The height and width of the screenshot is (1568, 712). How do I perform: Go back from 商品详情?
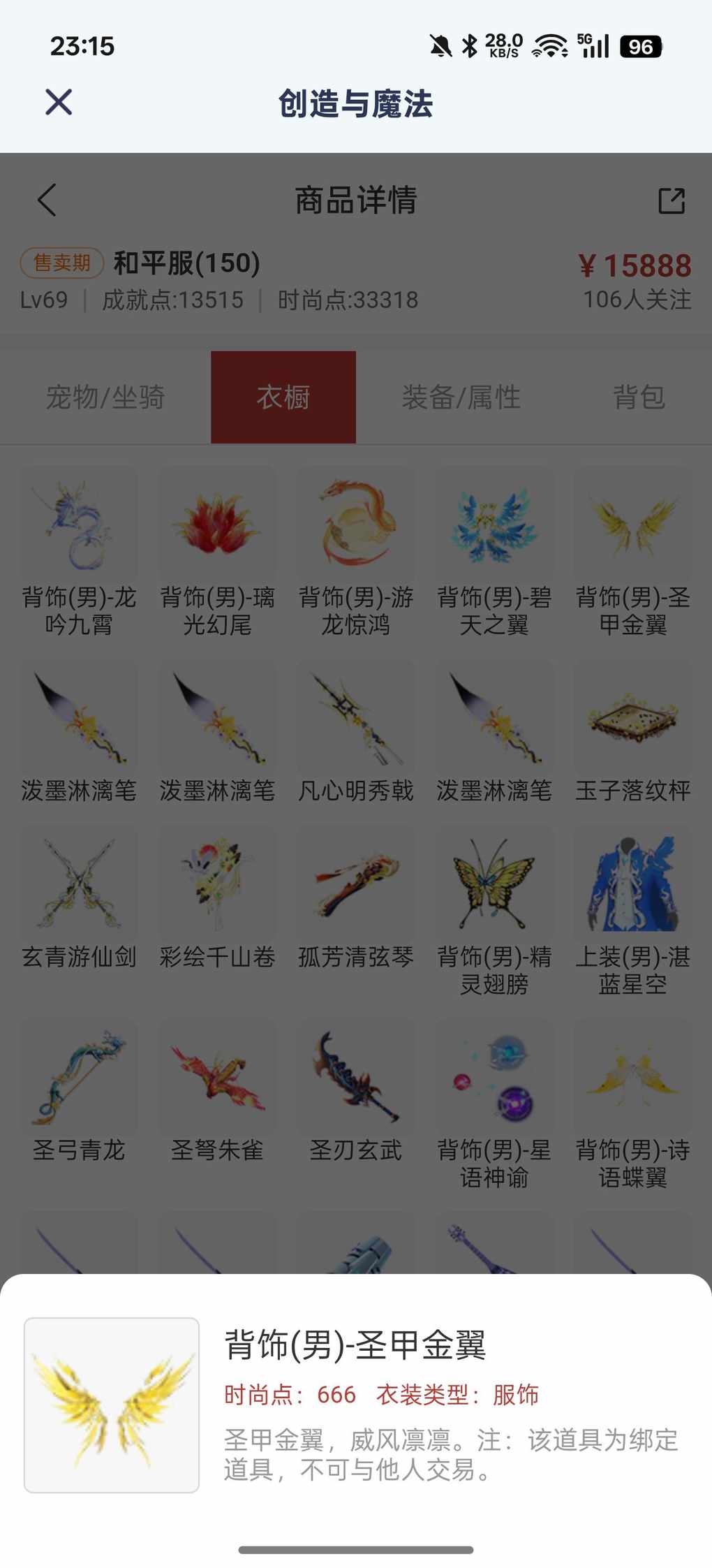point(47,200)
